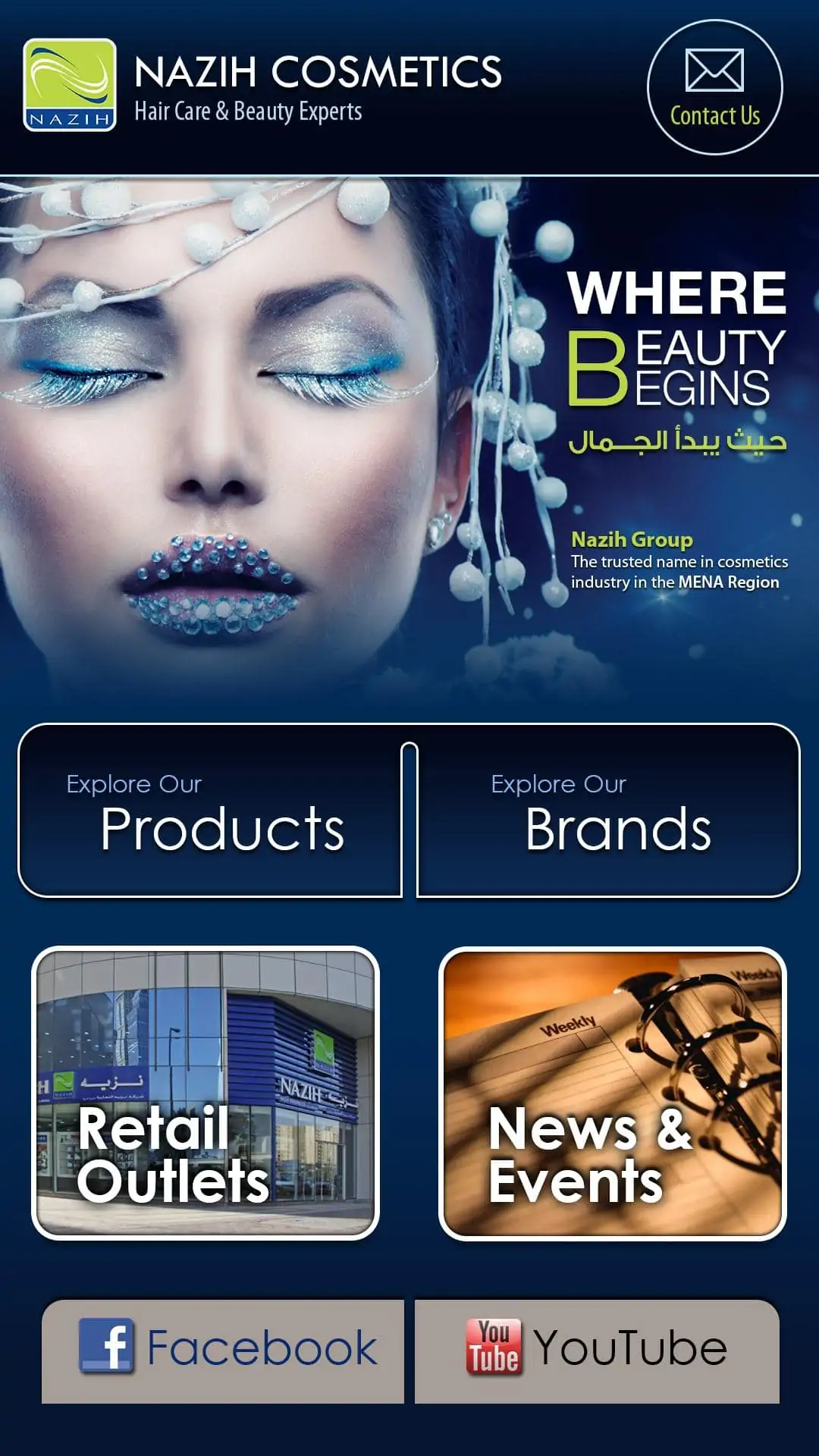Image resolution: width=819 pixels, height=1456 pixels.
Task: Open the YouTube channel
Action: [x=597, y=1351]
